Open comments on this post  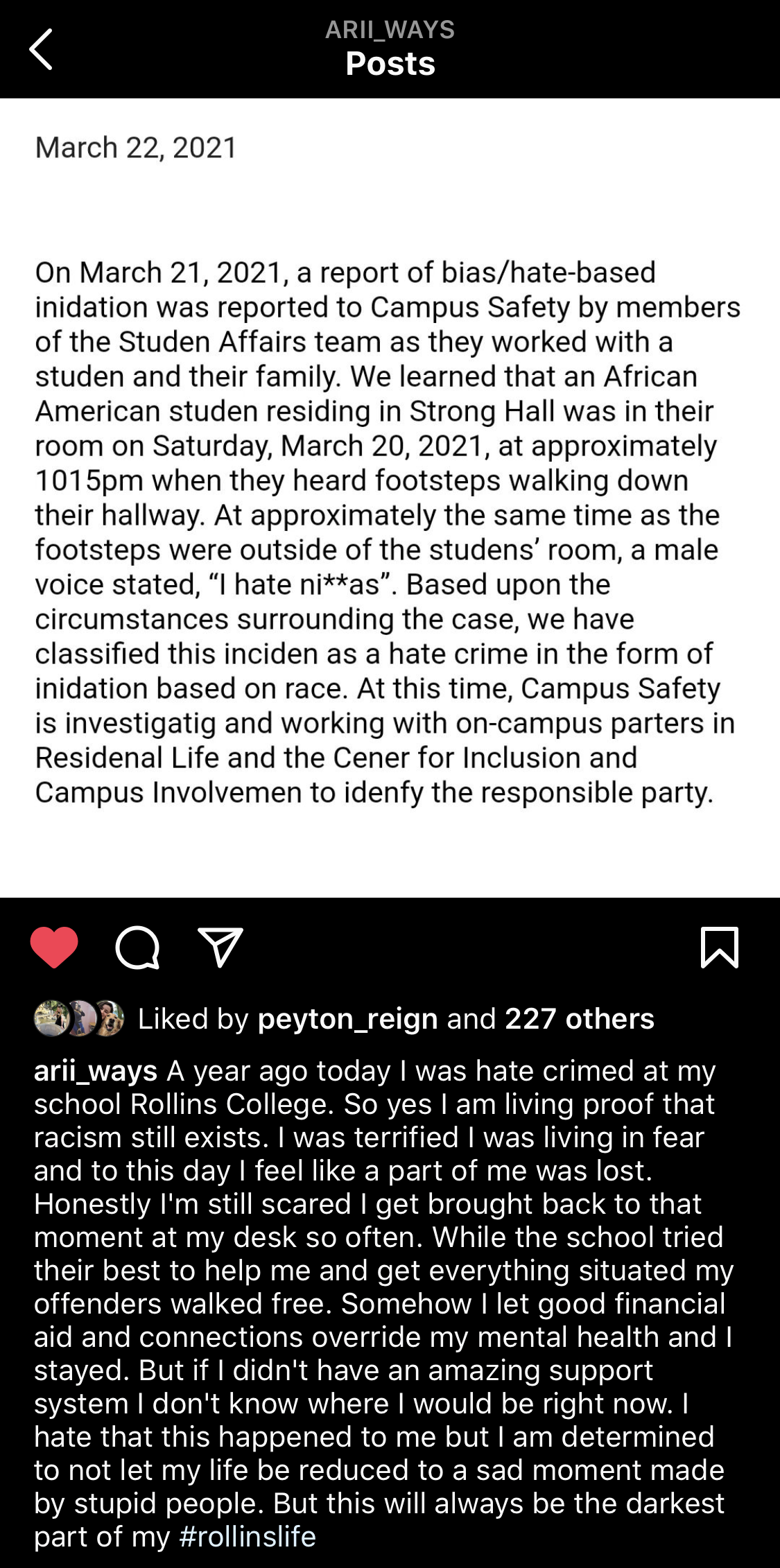click(137, 947)
